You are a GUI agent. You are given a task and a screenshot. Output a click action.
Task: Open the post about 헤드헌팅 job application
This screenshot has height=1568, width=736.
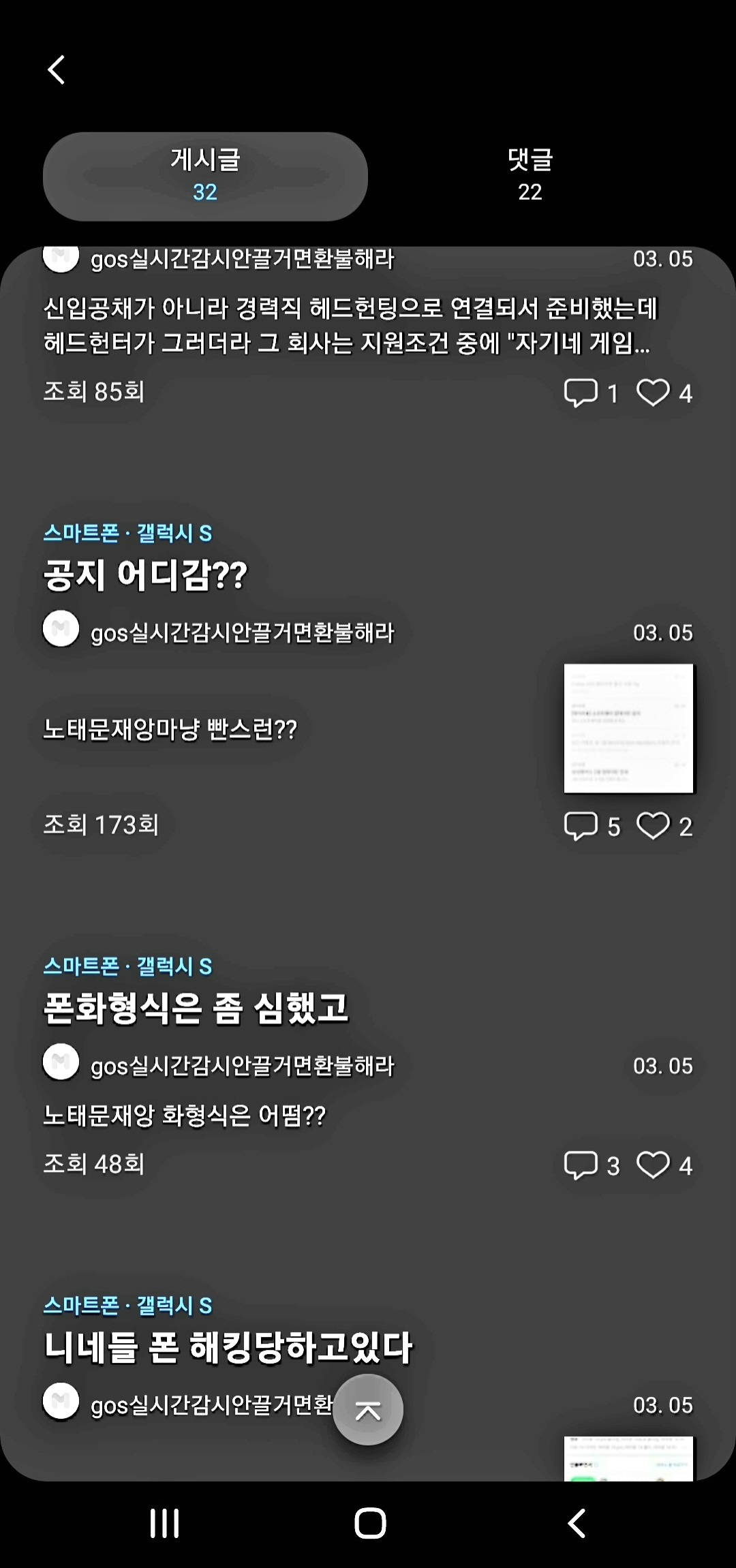(x=350, y=325)
